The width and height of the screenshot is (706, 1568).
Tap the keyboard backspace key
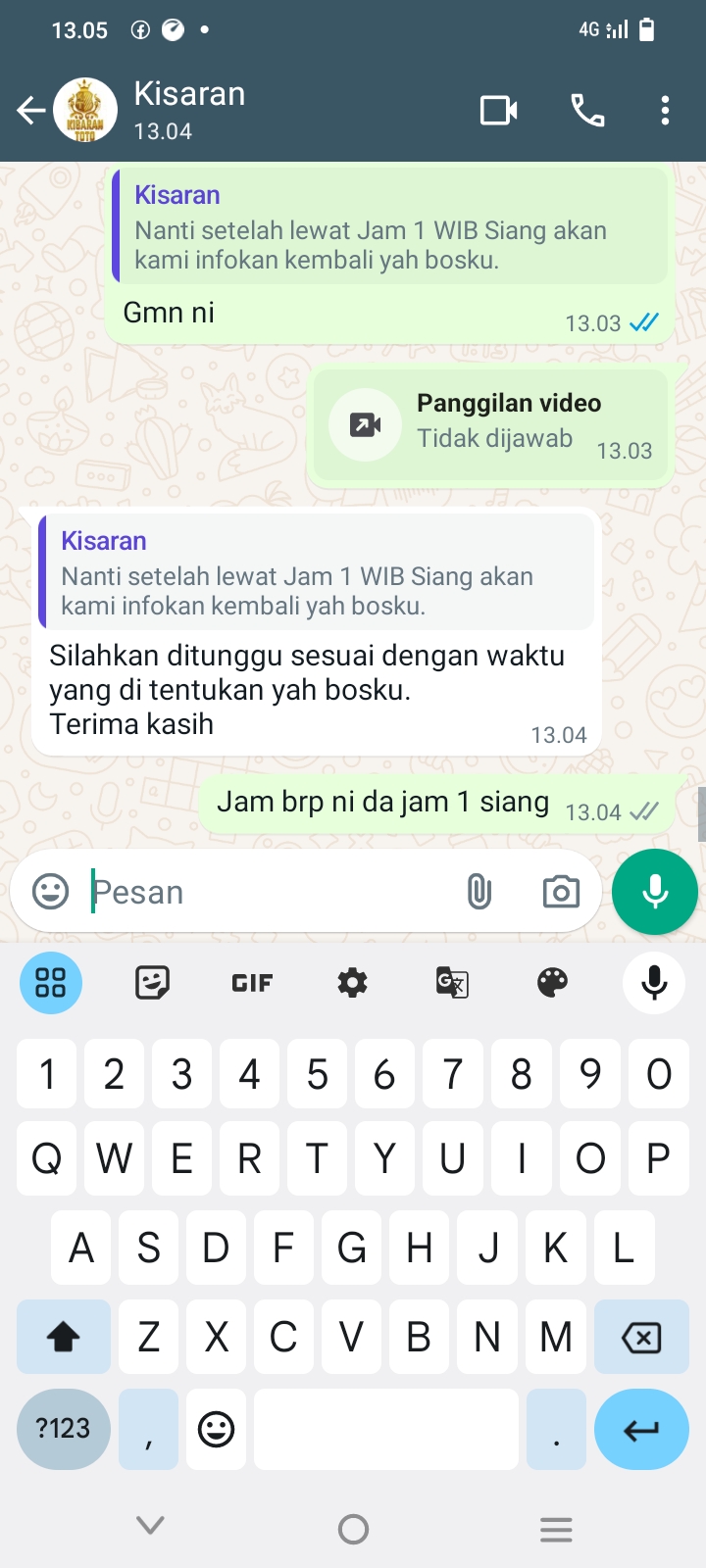click(x=640, y=1337)
